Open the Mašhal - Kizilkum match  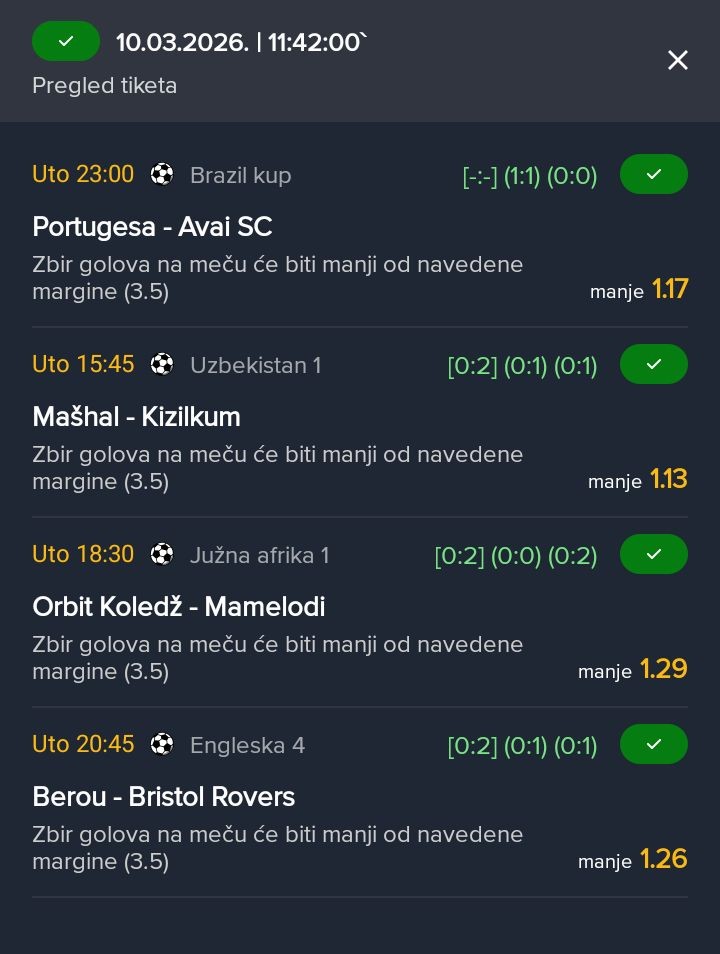pos(136,417)
